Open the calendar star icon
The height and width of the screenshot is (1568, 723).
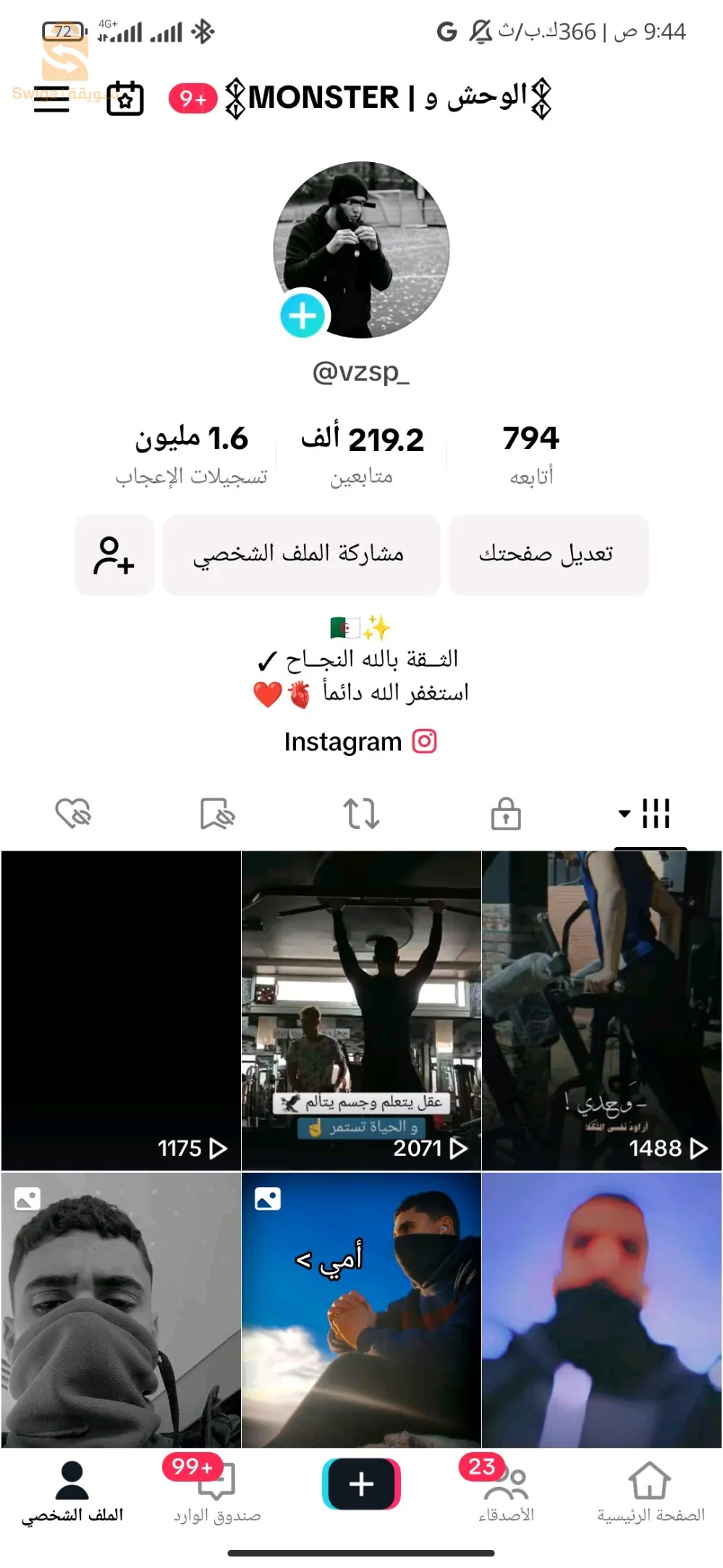[124, 98]
